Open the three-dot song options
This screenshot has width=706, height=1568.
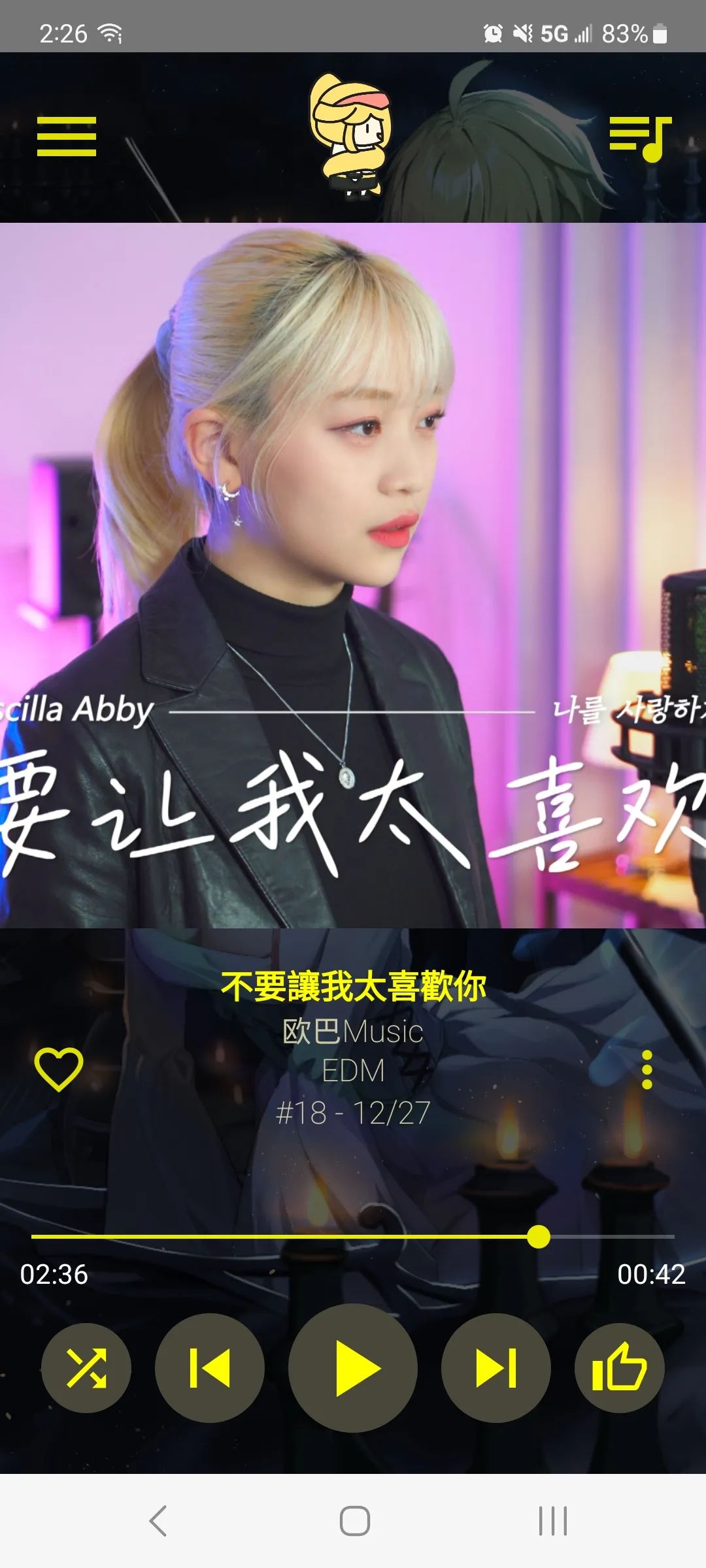647,1070
